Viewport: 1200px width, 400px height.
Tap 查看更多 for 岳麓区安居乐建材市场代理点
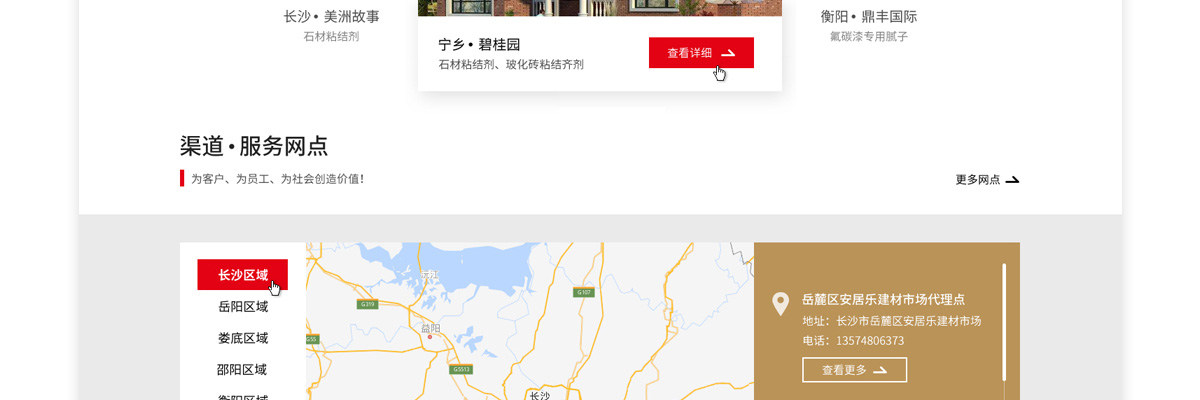[854, 370]
